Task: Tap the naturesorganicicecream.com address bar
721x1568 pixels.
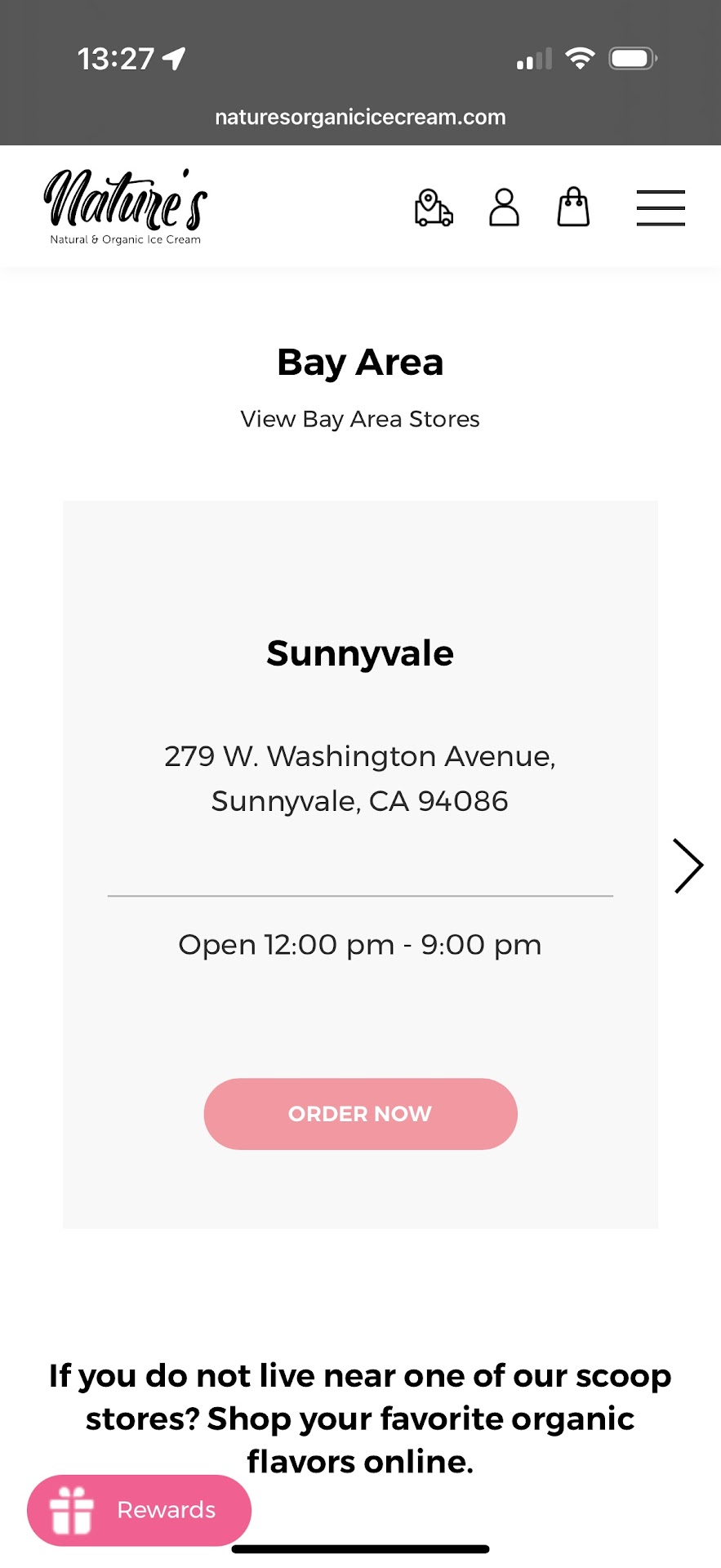Action: (360, 117)
